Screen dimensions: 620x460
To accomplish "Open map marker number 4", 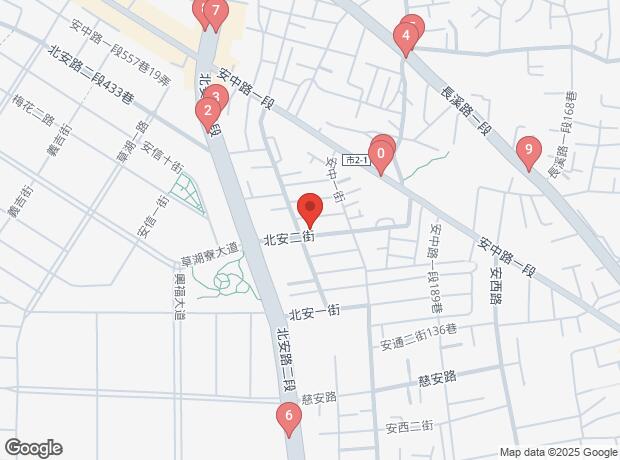I will click(404, 38).
